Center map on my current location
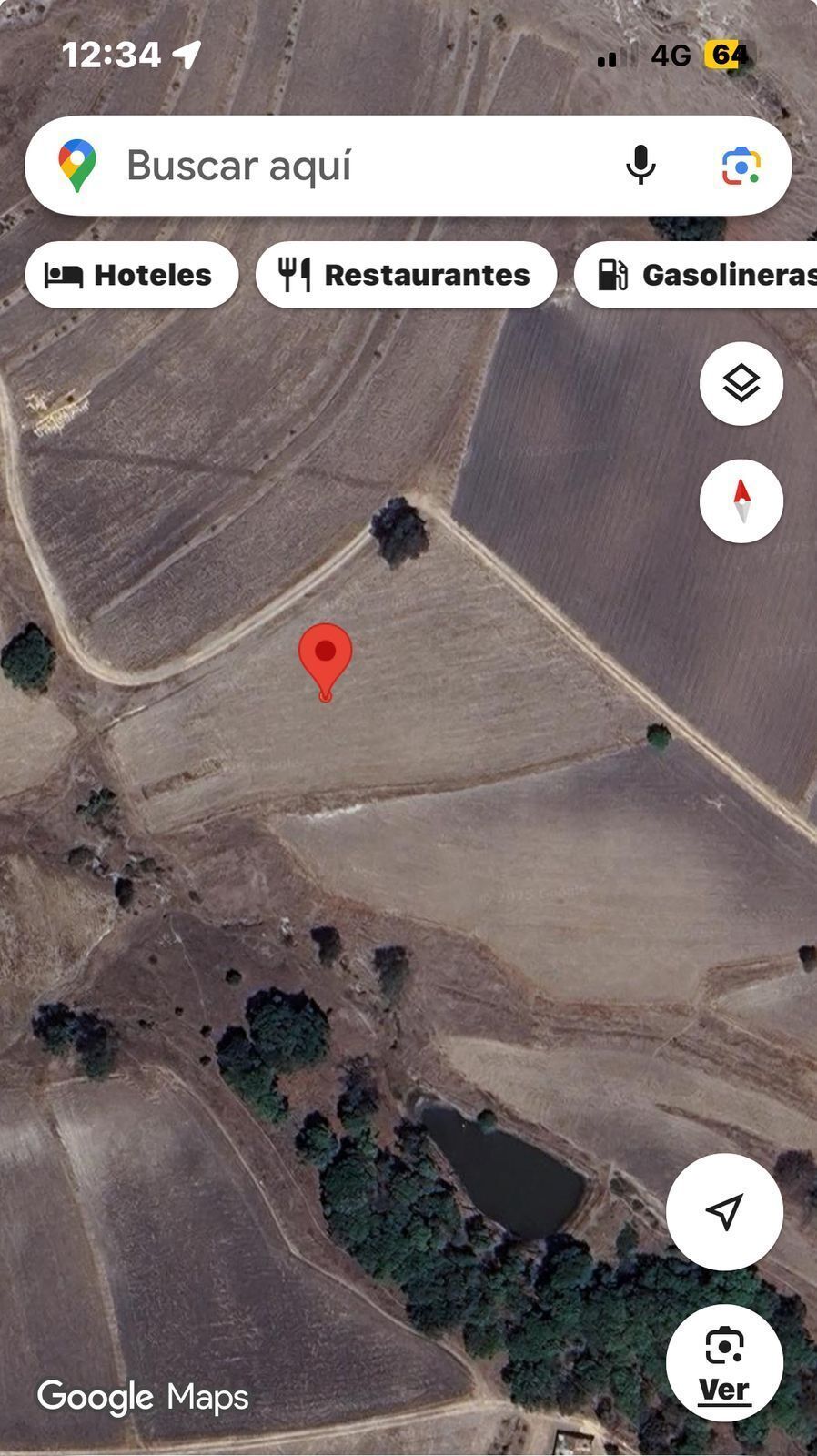This screenshot has width=817, height=1456. 724,1211
